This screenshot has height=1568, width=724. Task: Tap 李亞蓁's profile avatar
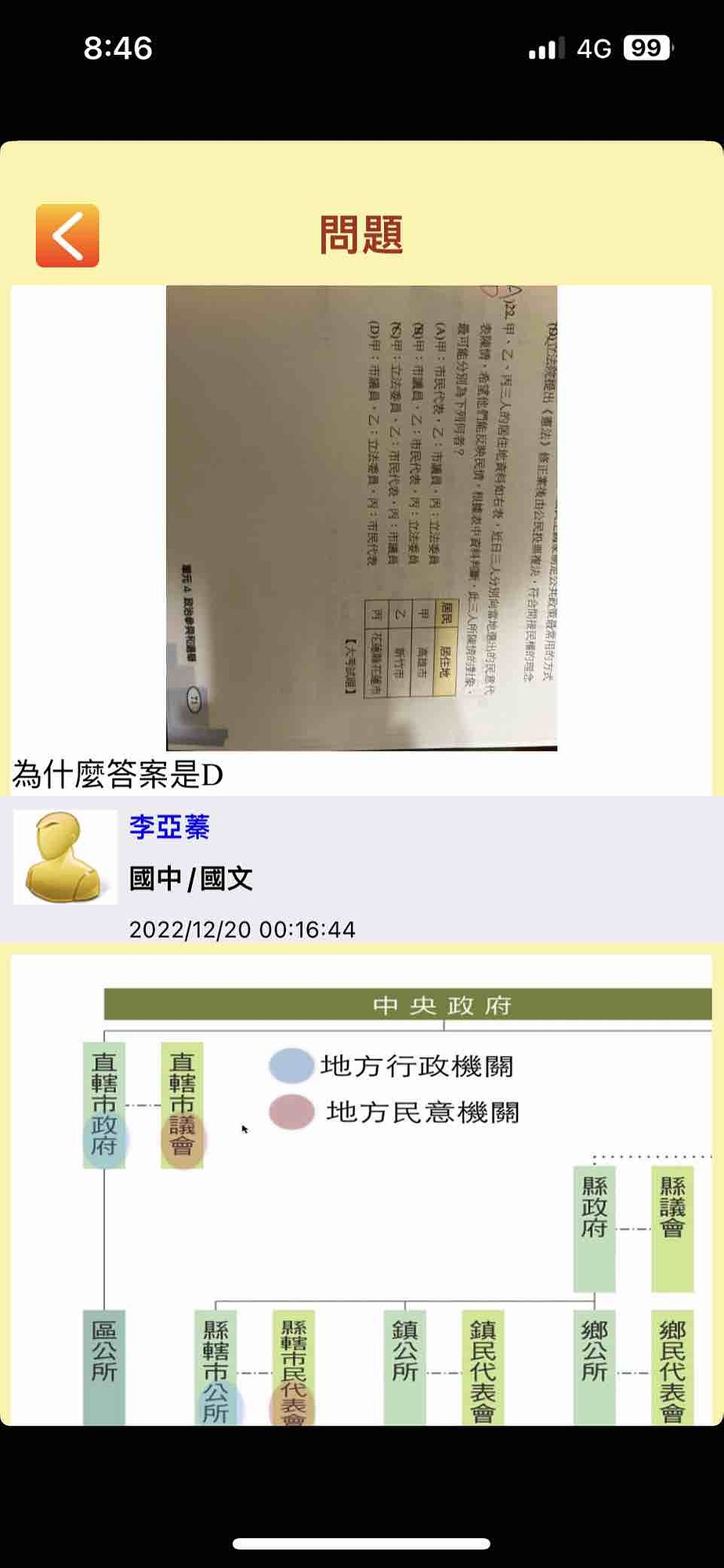coord(65,857)
